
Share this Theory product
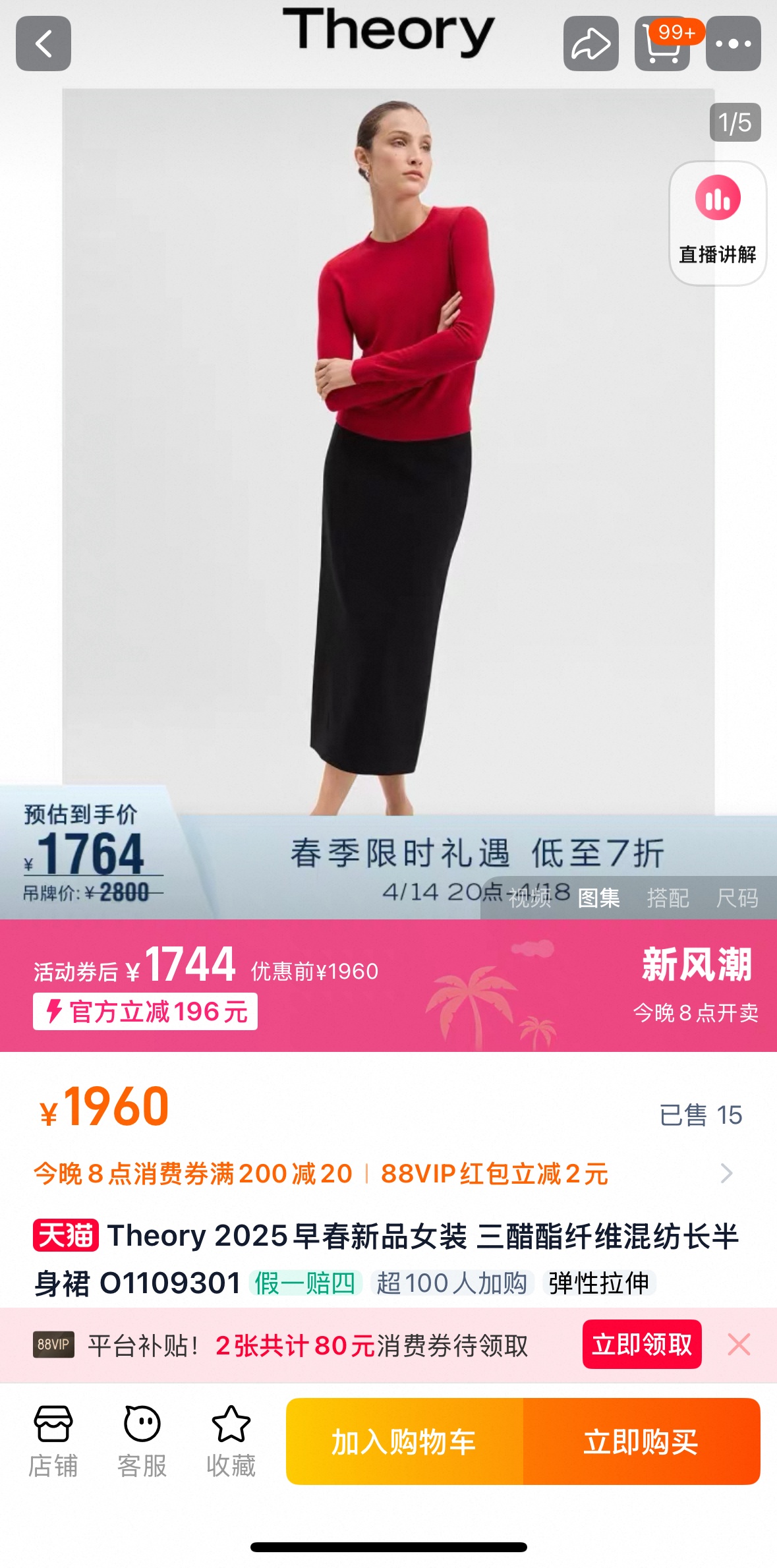click(x=590, y=44)
